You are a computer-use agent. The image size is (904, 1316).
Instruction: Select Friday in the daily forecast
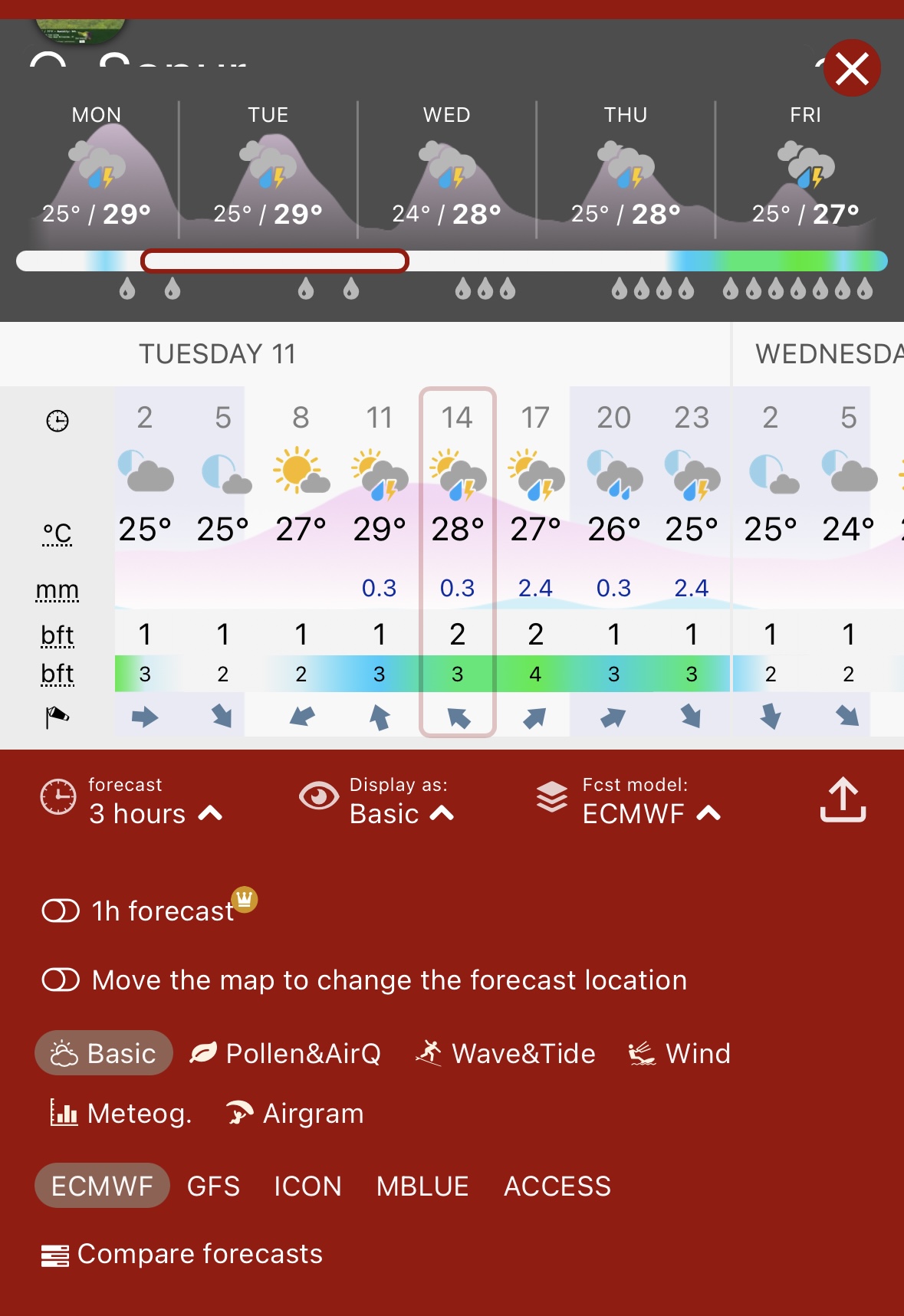pos(805,169)
